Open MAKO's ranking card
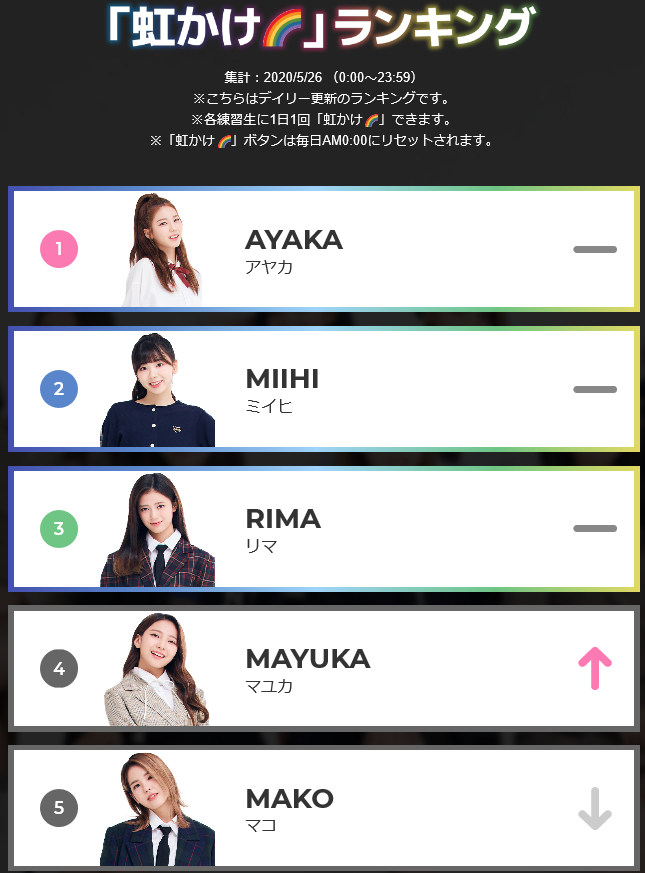 [322, 808]
